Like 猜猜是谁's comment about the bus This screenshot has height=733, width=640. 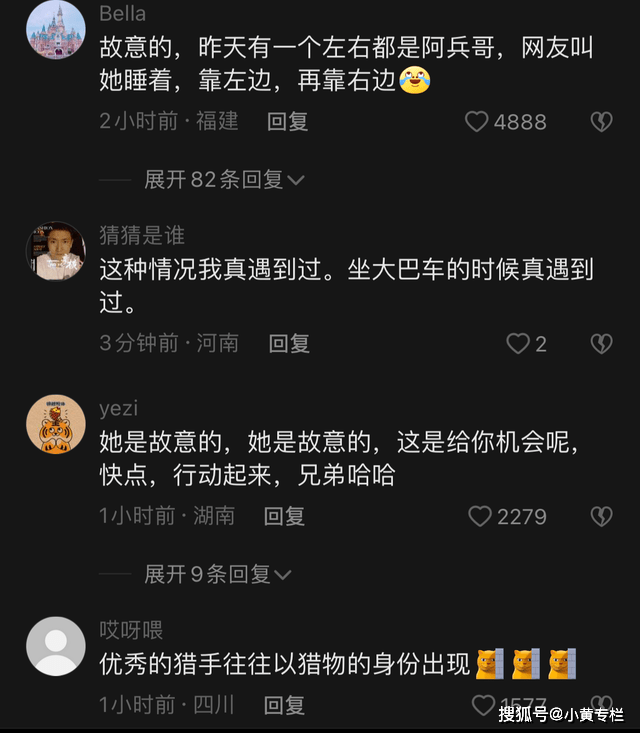coord(517,344)
